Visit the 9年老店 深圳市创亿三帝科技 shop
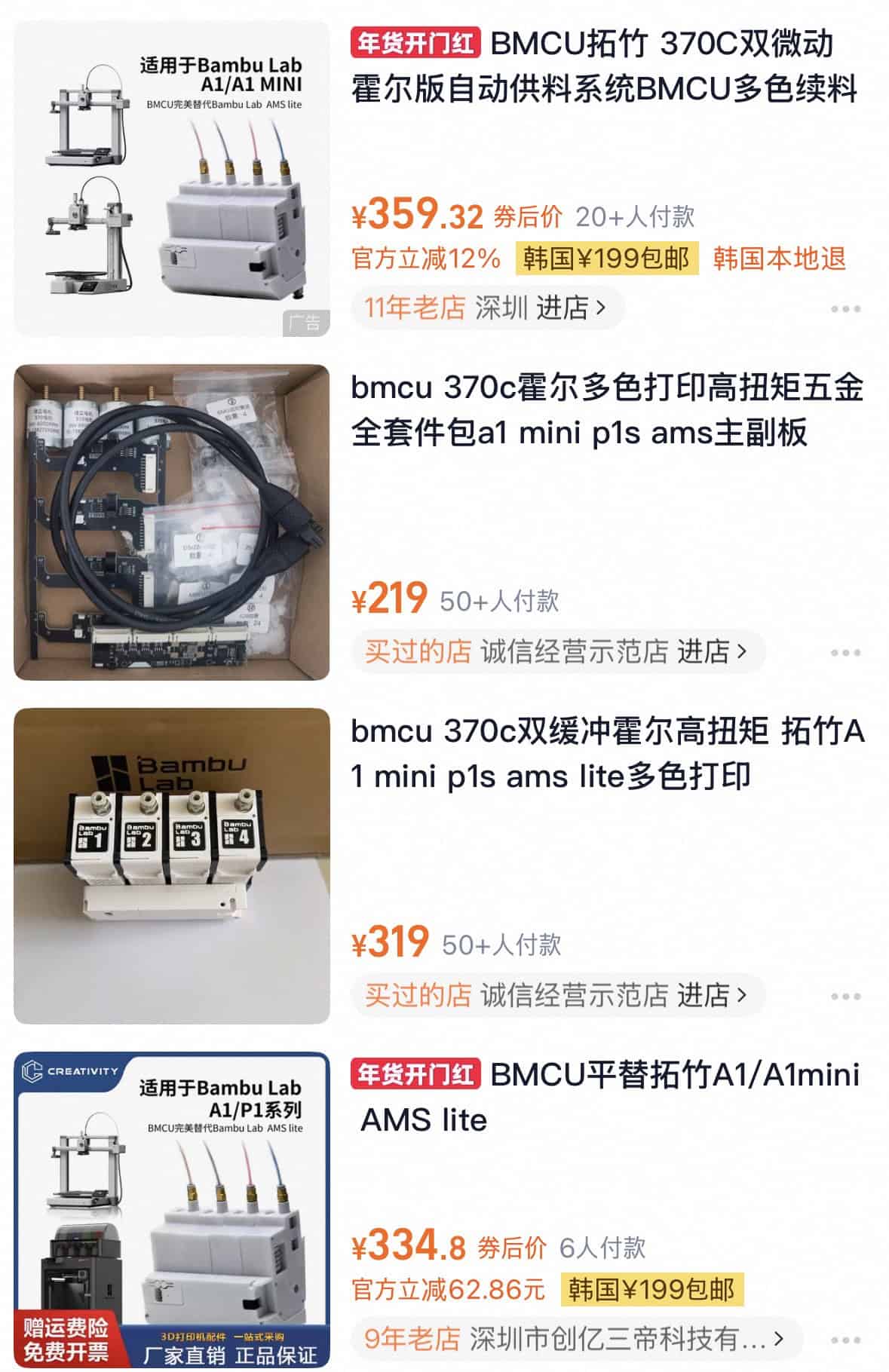Image resolution: width=889 pixels, height=1372 pixels. [575, 1339]
